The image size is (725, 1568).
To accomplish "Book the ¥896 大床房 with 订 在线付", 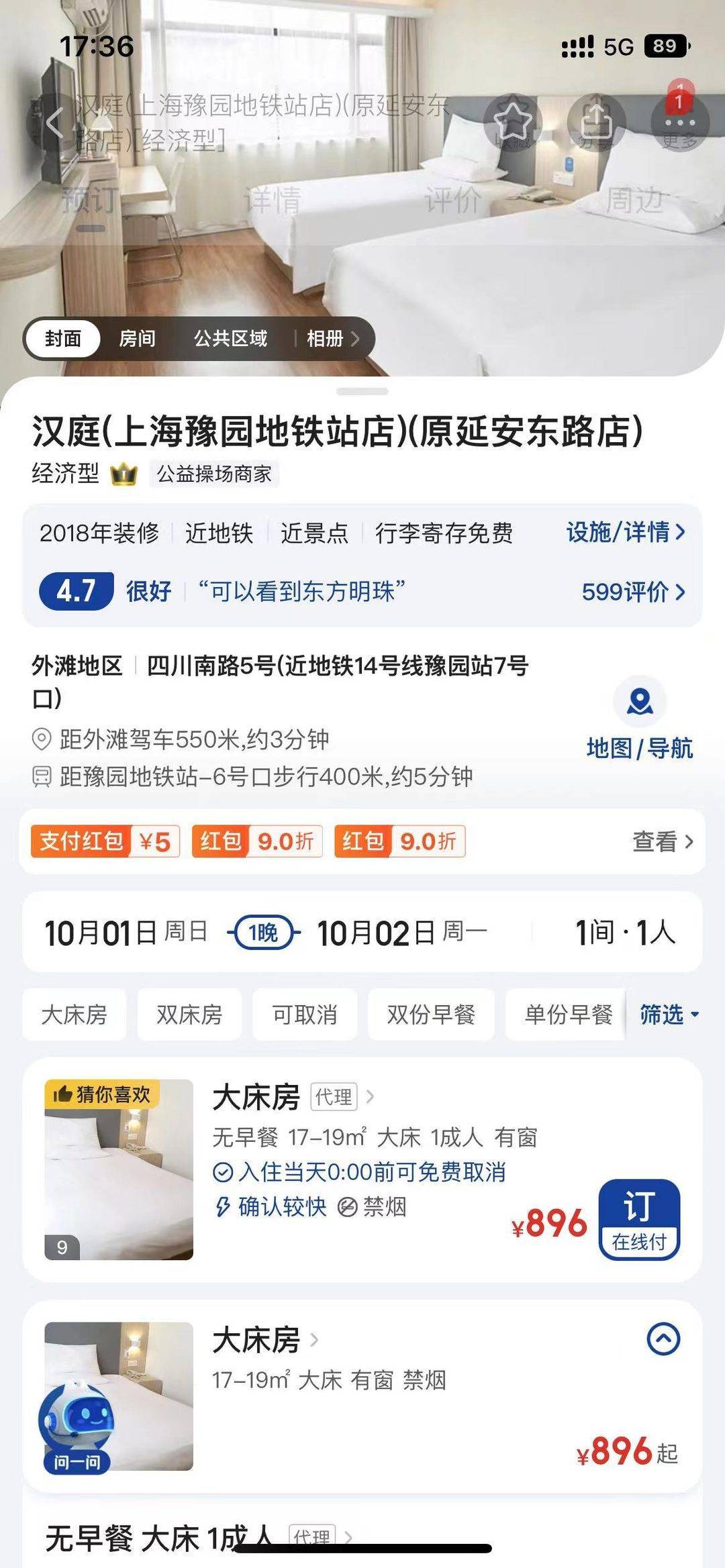I will [x=639, y=1219].
